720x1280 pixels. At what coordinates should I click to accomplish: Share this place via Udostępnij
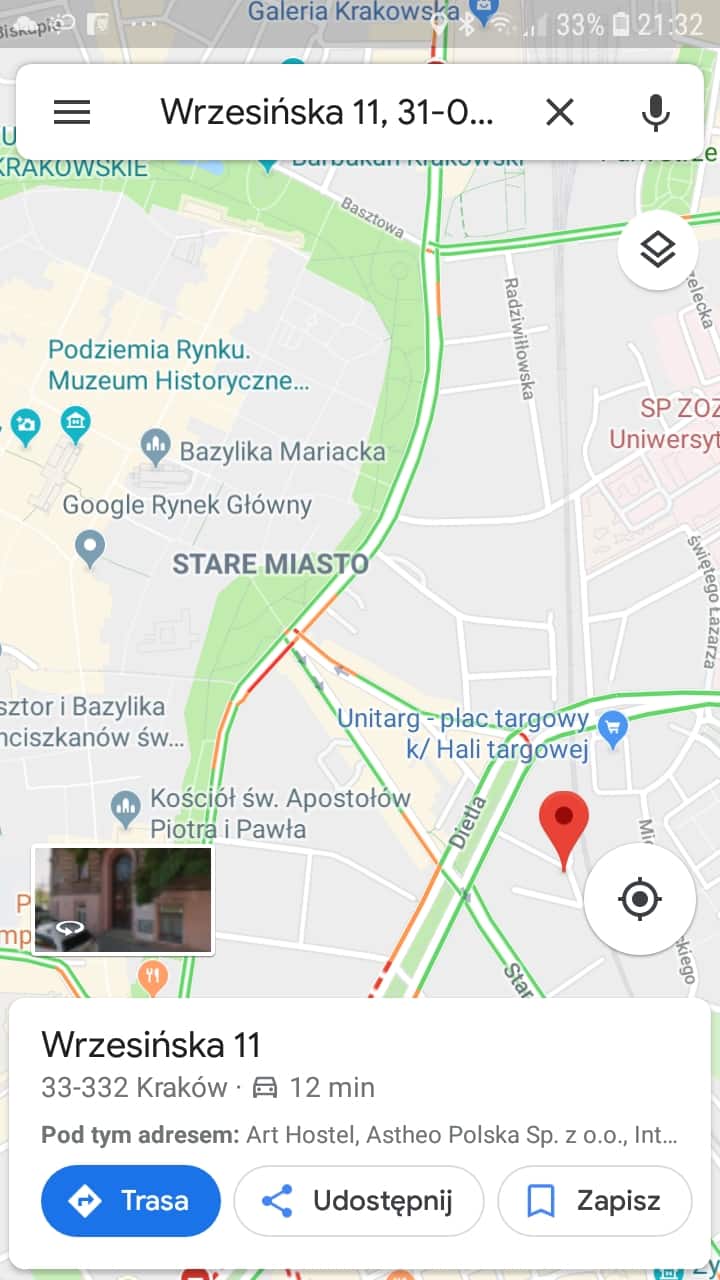pos(359,1200)
